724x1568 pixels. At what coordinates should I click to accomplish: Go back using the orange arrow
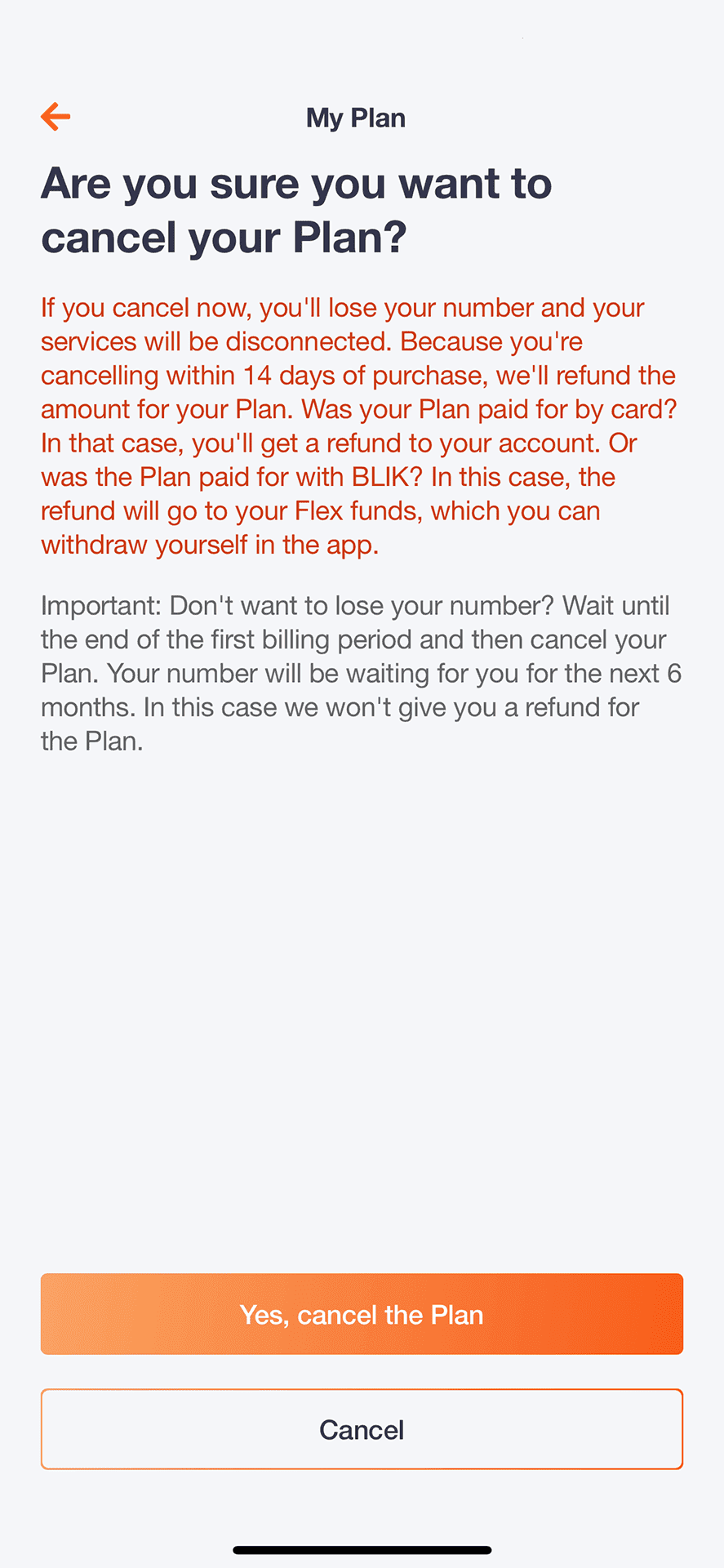[56, 117]
